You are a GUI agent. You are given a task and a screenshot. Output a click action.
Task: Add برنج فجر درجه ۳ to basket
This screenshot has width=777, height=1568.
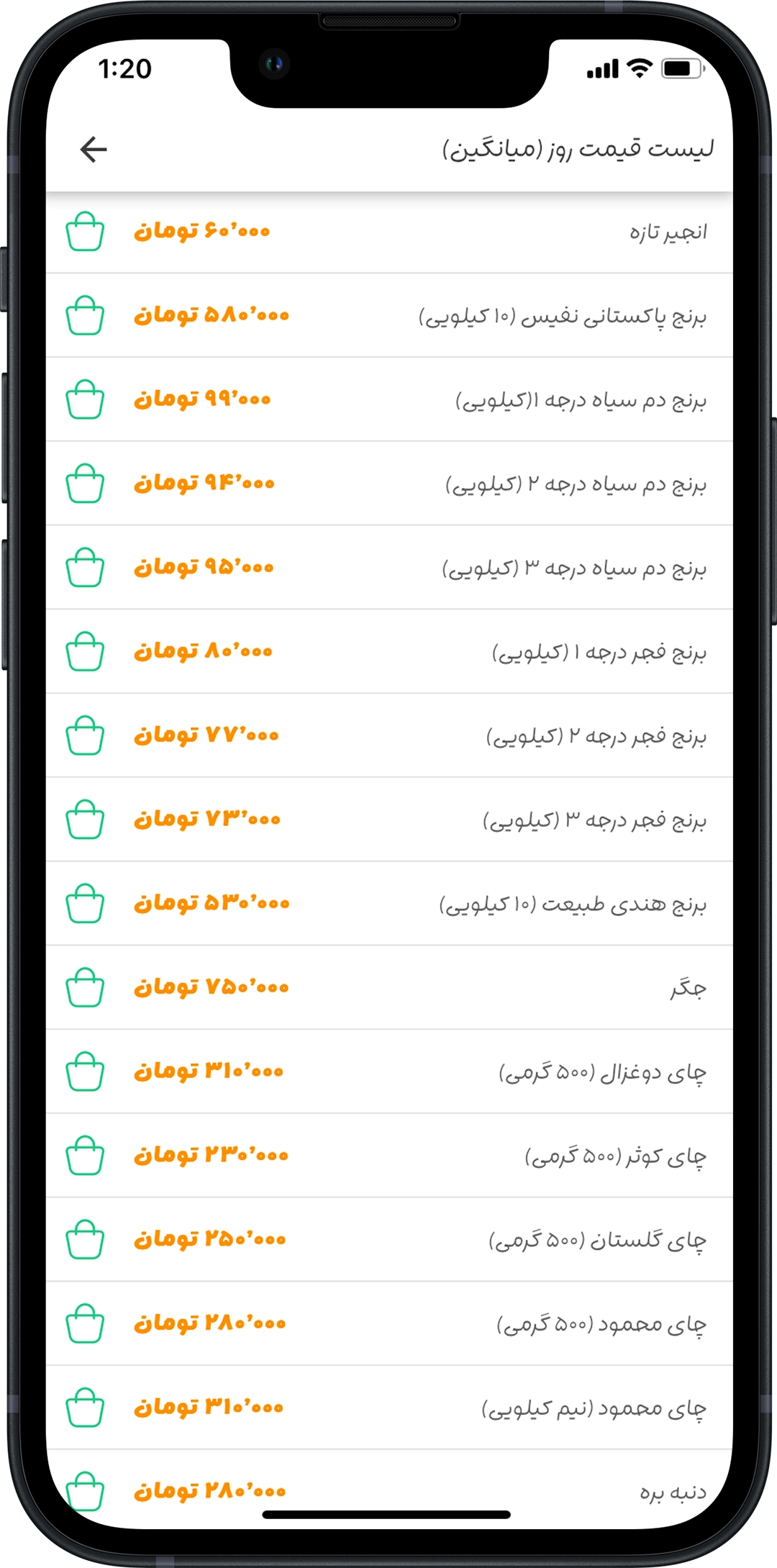85,820
